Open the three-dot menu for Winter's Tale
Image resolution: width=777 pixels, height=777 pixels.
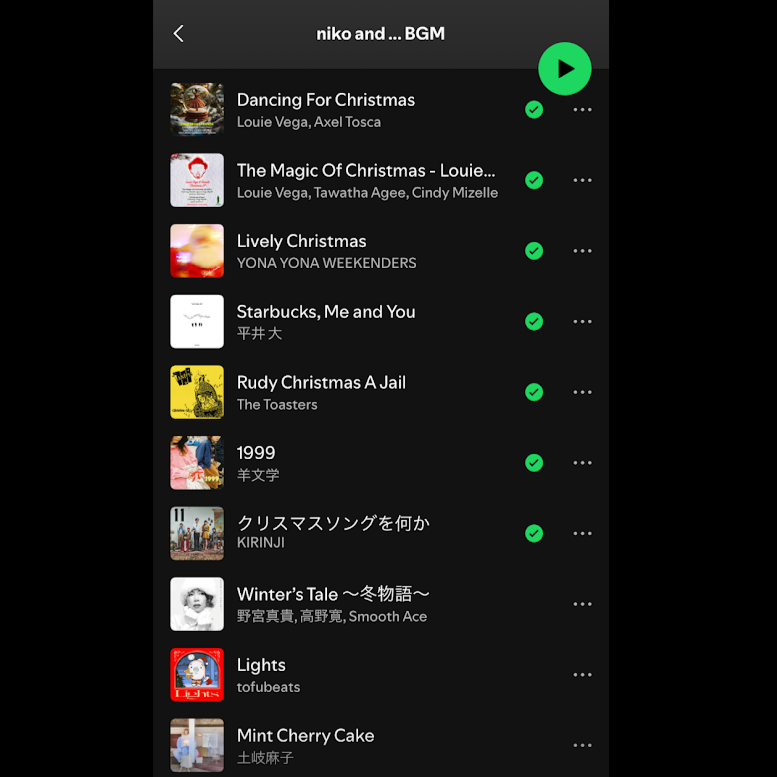[x=582, y=604]
